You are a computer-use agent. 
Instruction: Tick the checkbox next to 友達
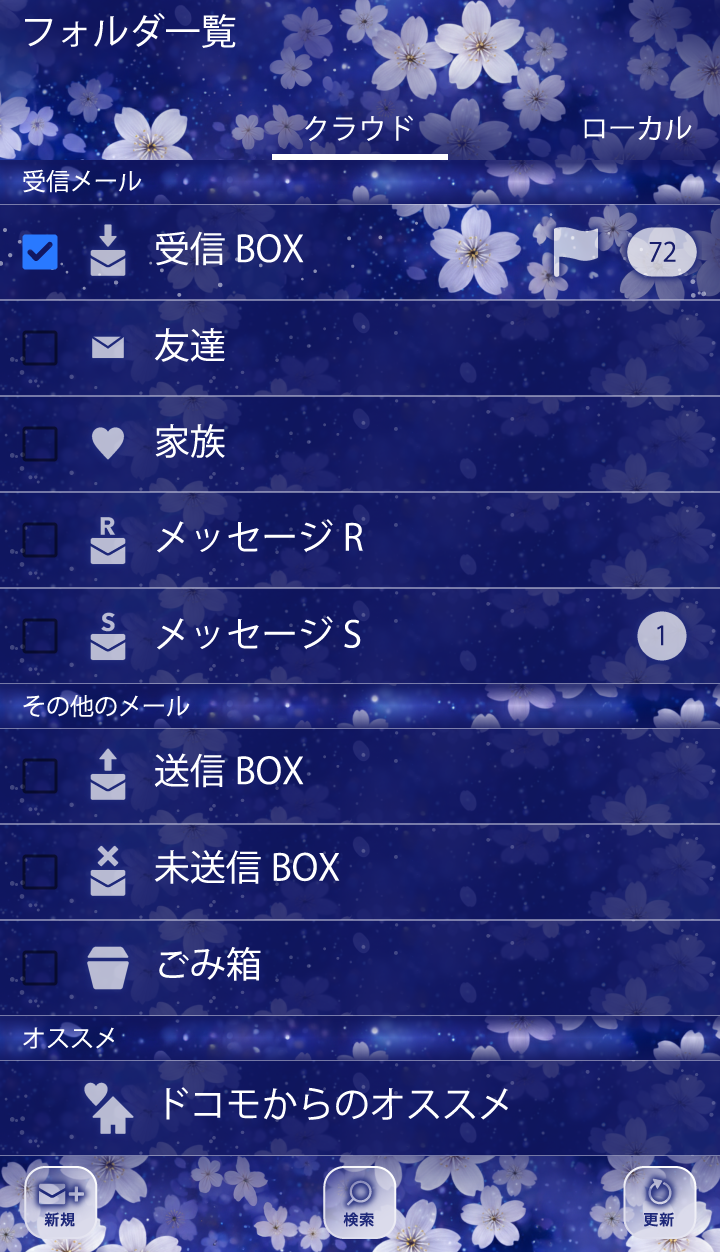(x=40, y=347)
